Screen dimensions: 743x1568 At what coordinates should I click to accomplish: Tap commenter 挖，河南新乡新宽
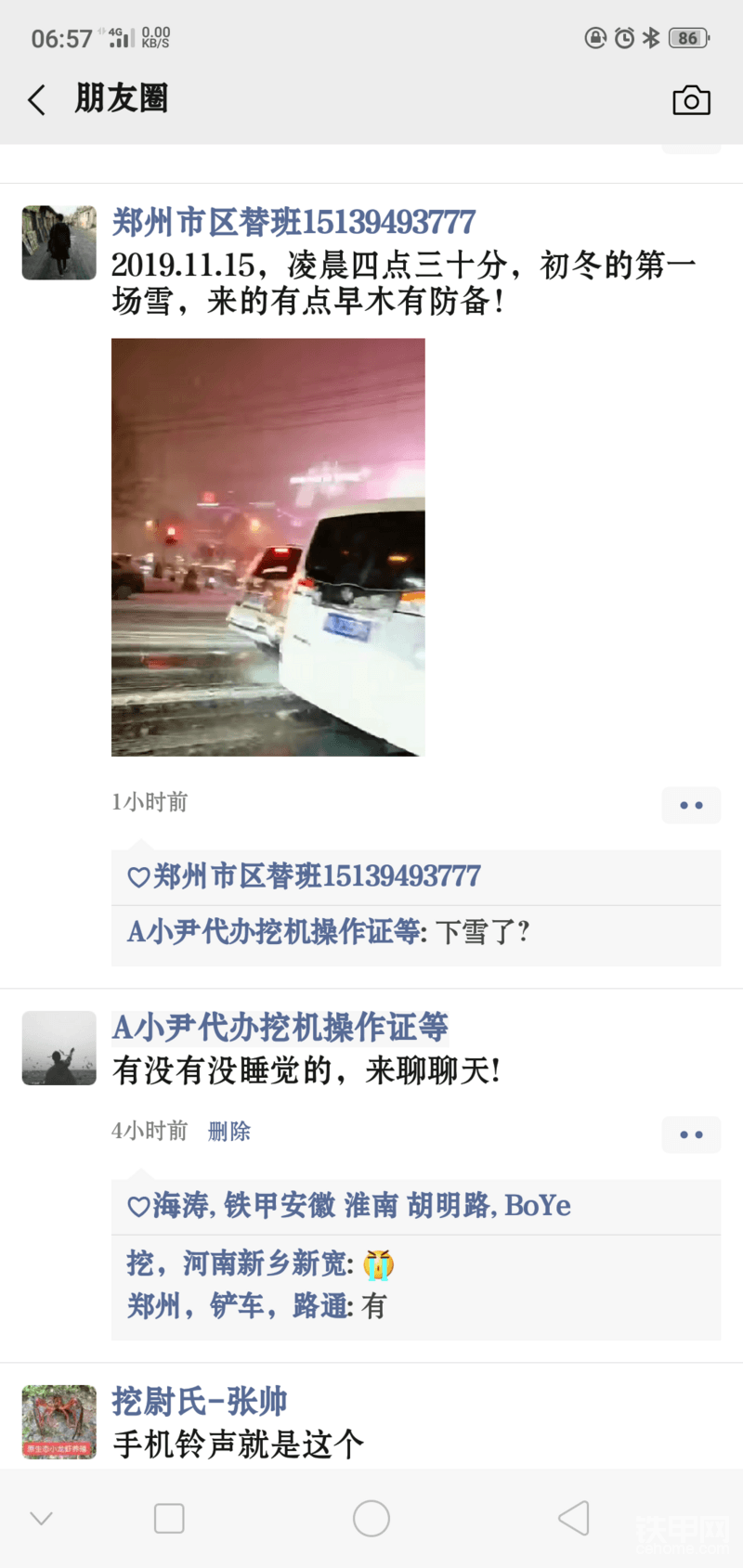point(237,1263)
